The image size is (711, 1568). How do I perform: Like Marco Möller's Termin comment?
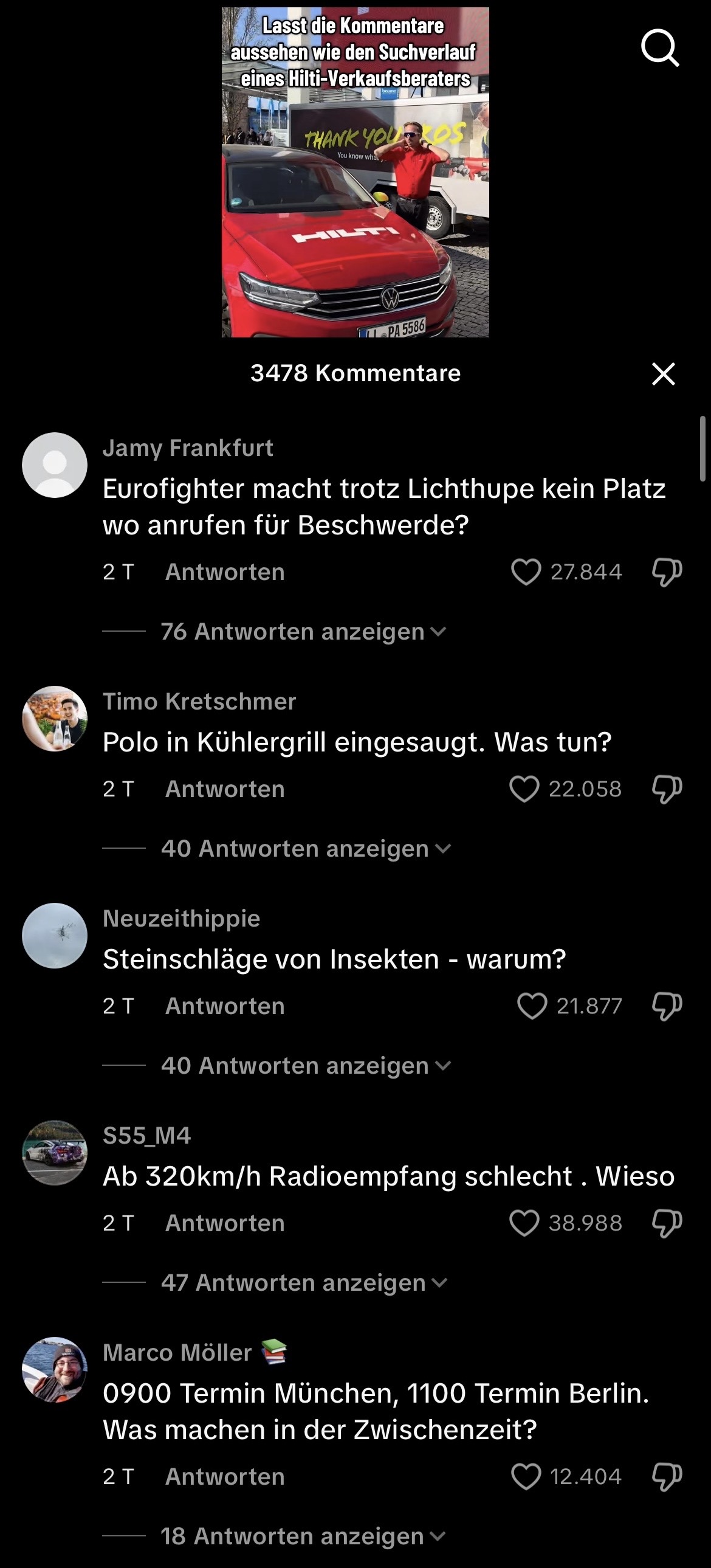pos(526,1477)
